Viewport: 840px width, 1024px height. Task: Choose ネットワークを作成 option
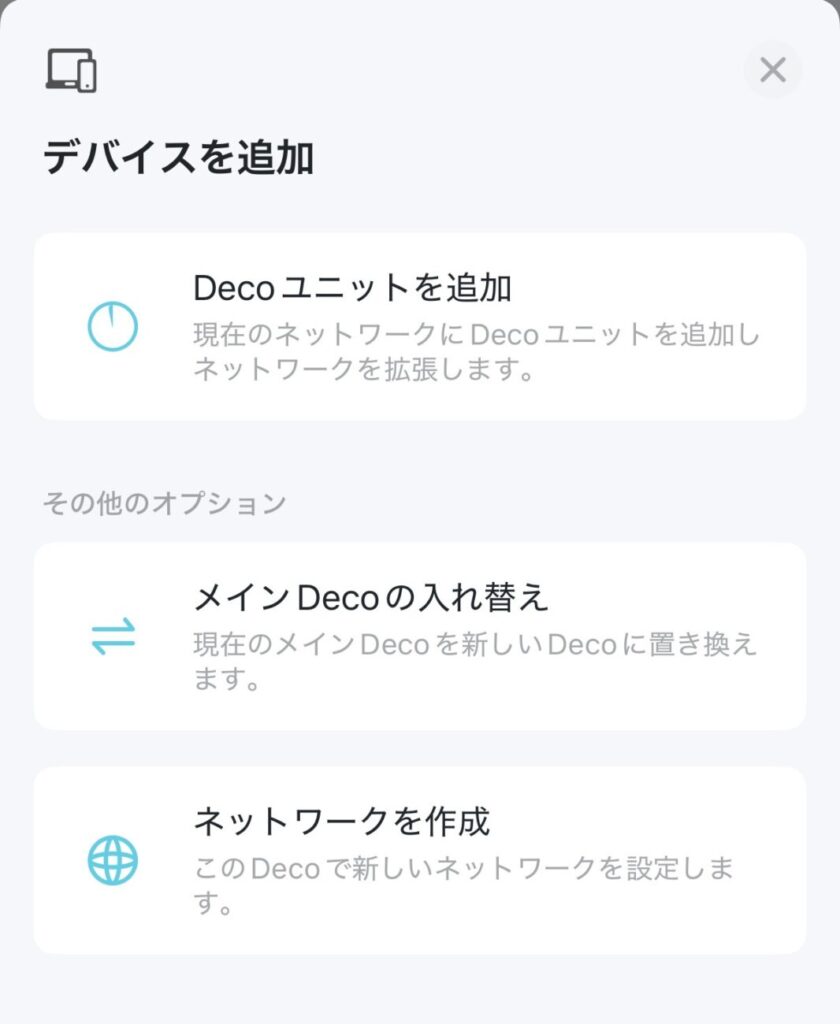click(420, 860)
